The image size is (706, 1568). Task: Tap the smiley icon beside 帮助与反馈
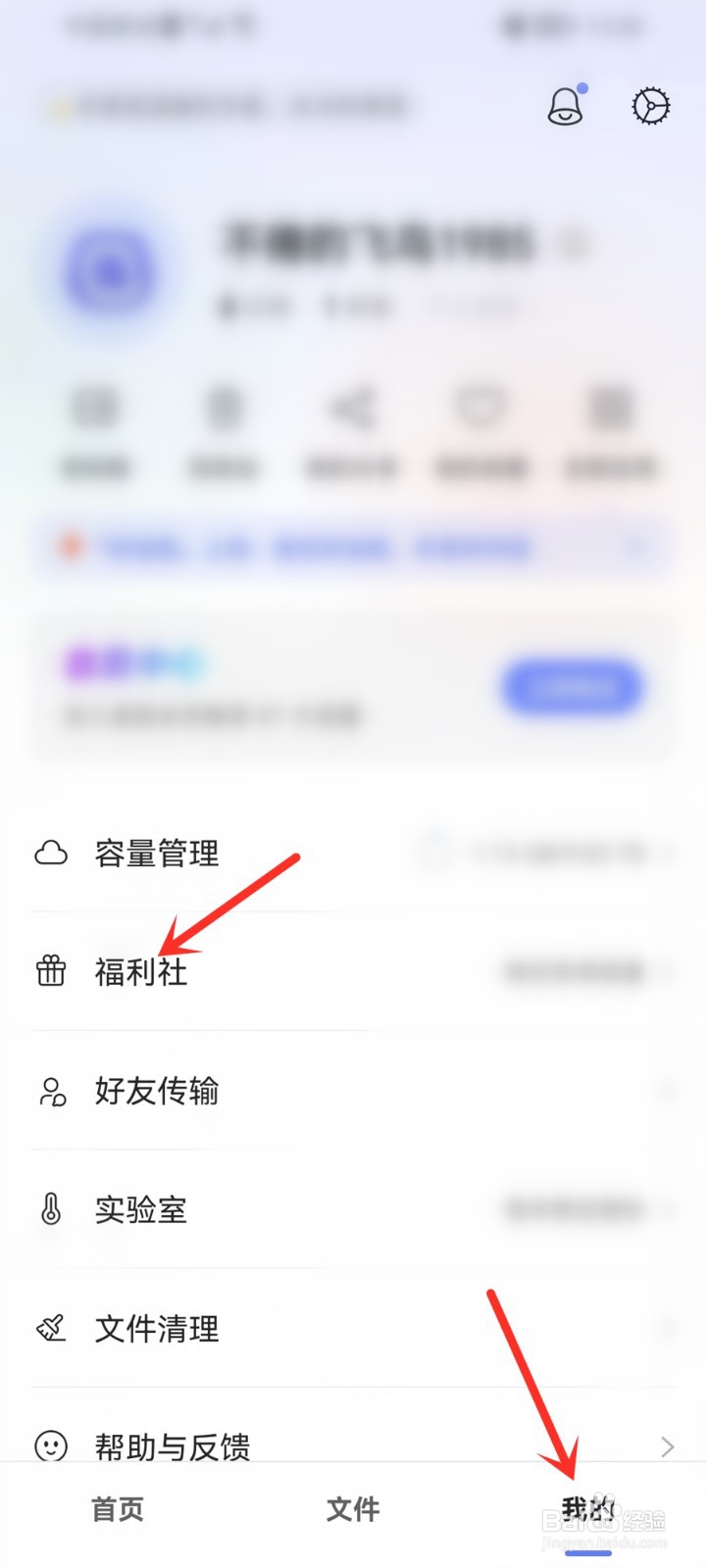click(x=51, y=1446)
